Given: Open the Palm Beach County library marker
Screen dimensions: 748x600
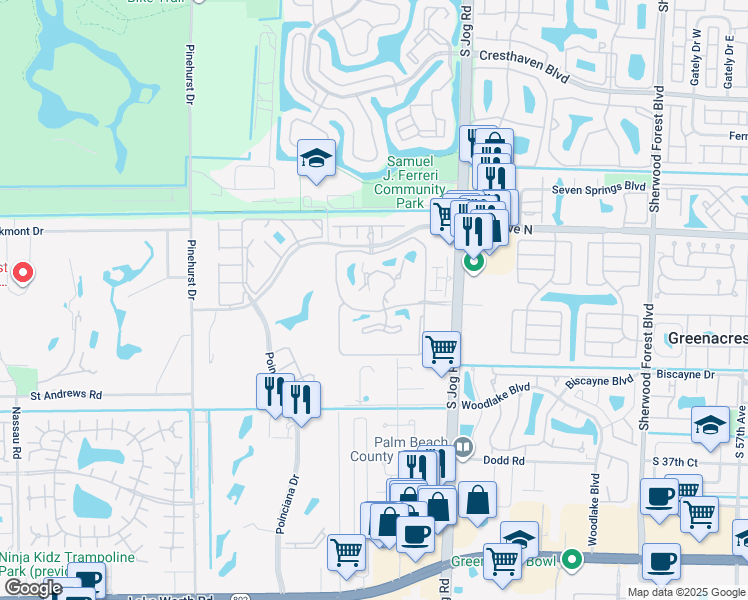Looking at the screenshot, I should [463, 448].
